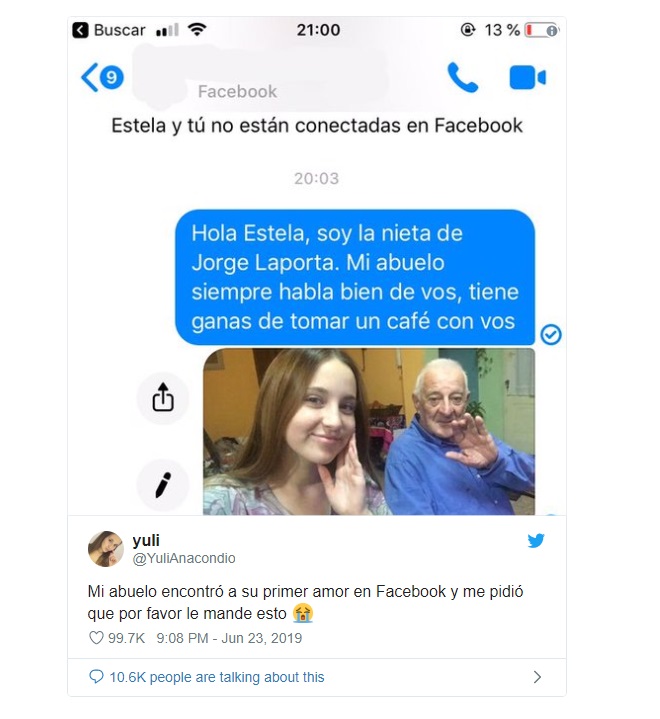The height and width of the screenshot is (719, 660).
Task: Open the 9:08 PM - Jun 23, 2019 timestamp
Action: click(x=229, y=638)
